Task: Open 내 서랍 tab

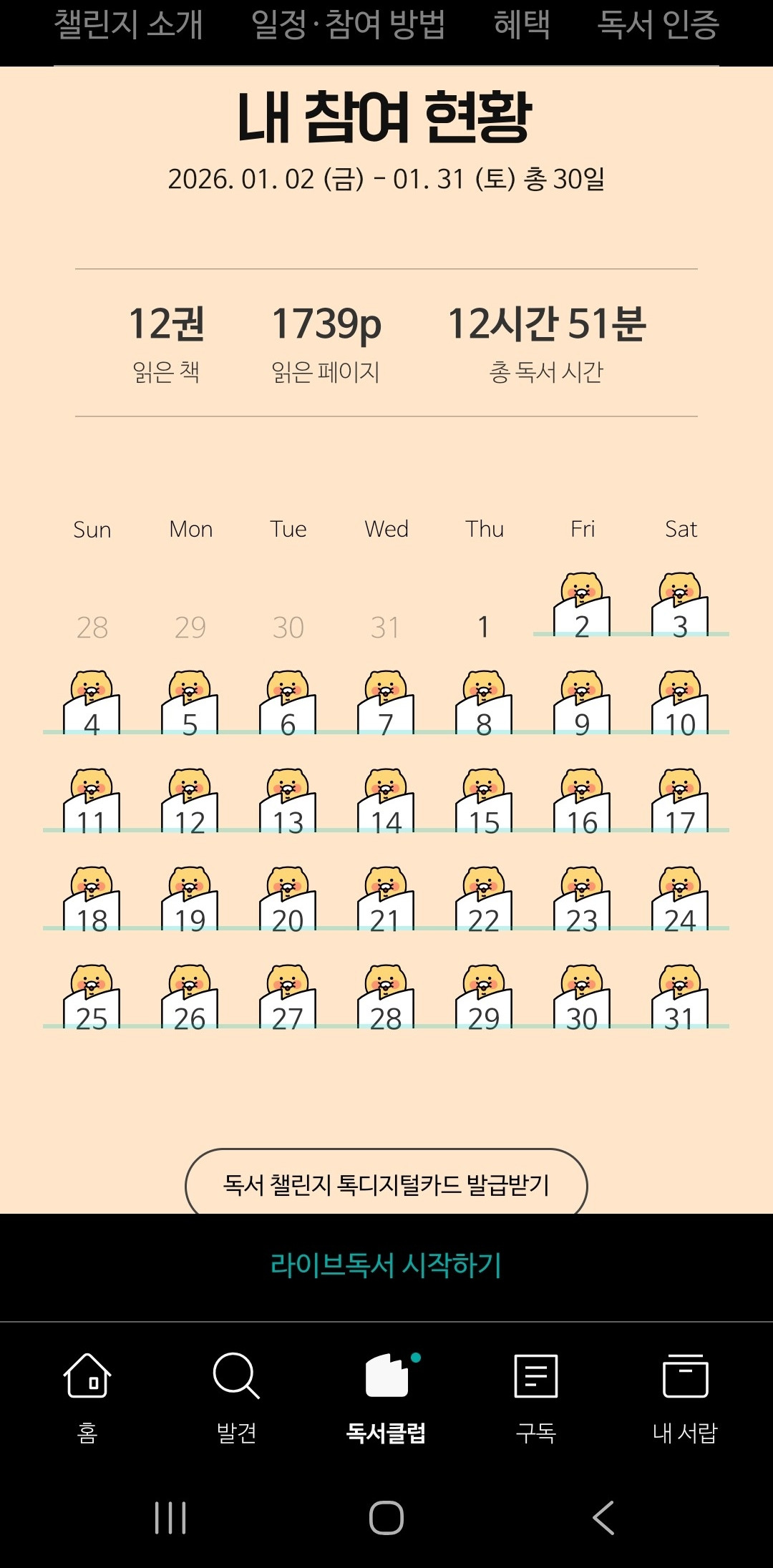Action: 685,1396
